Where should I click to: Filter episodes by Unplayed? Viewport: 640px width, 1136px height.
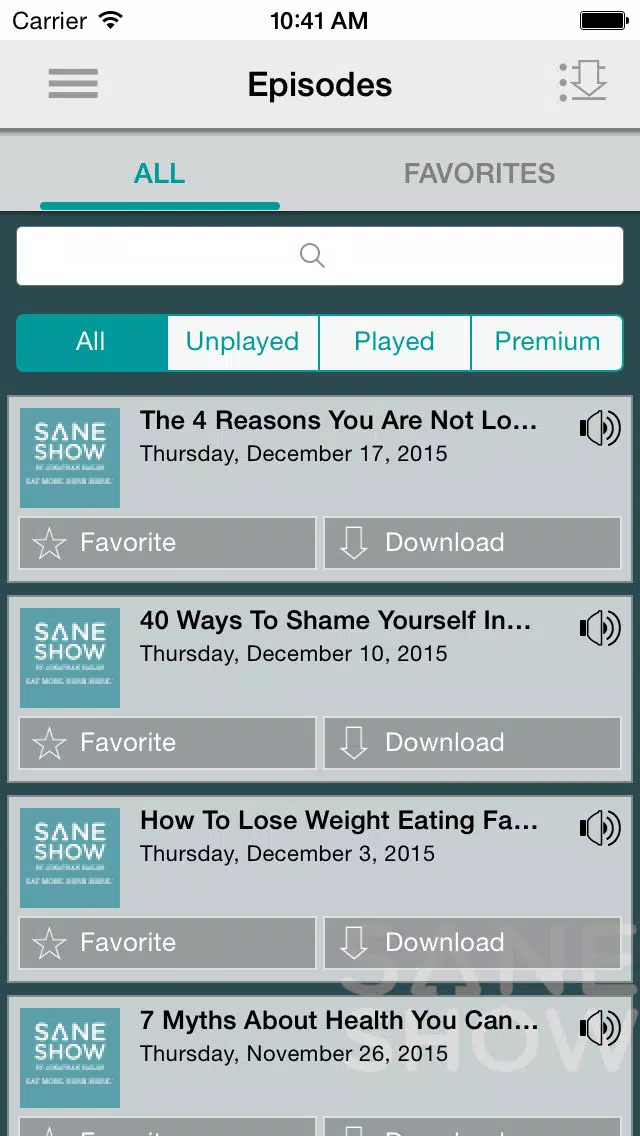[x=243, y=342]
